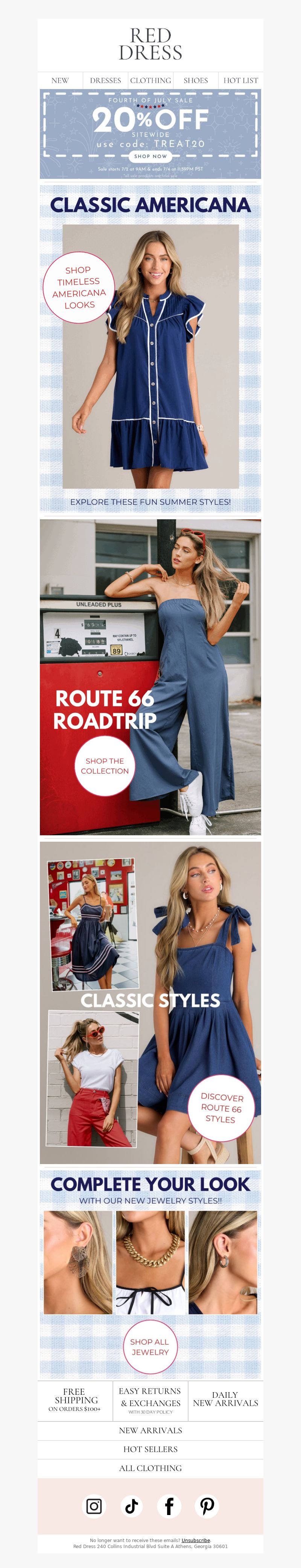
Task: Tap Shop All Jewelry
Action: click(x=150, y=1346)
